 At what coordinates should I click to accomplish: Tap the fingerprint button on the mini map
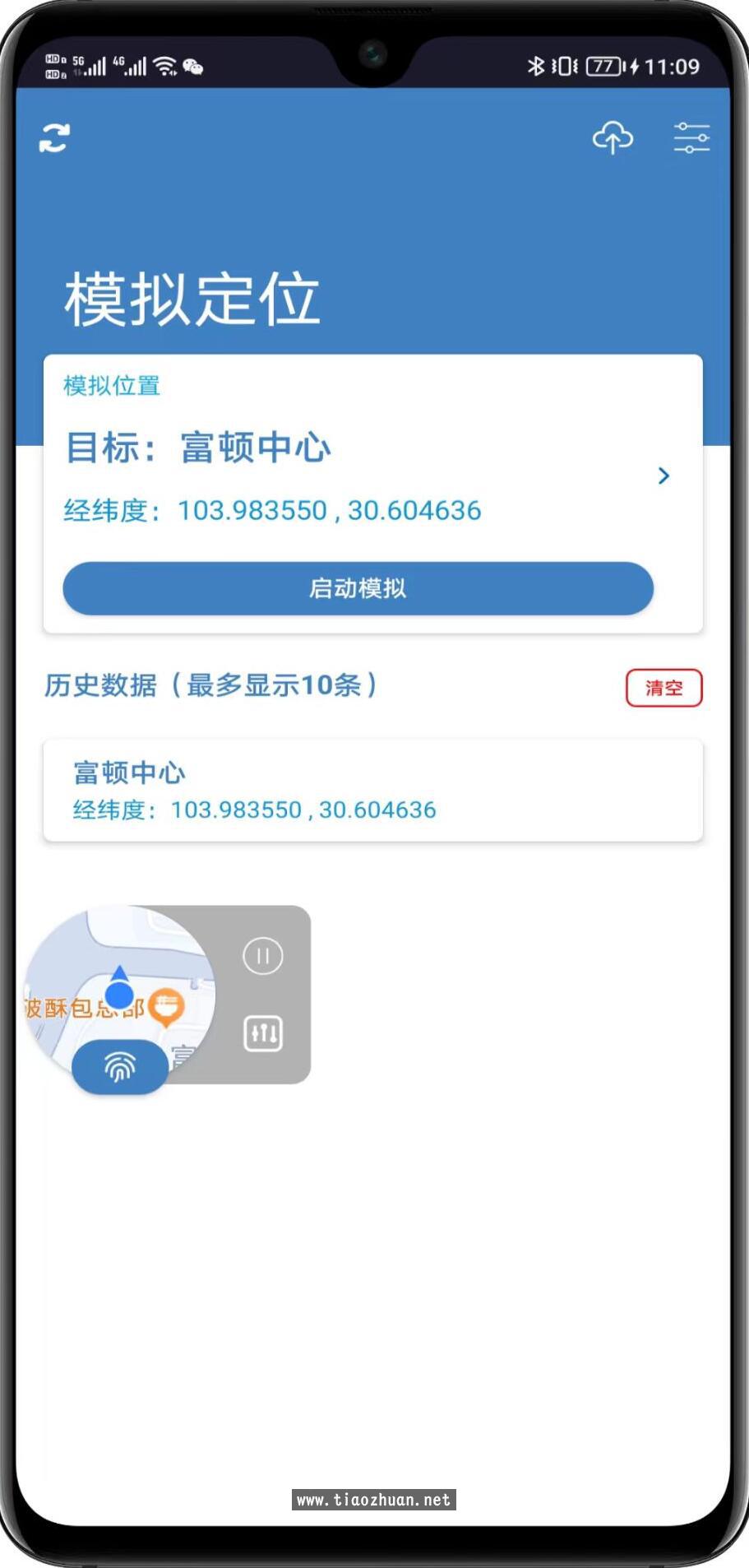pos(118,1065)
